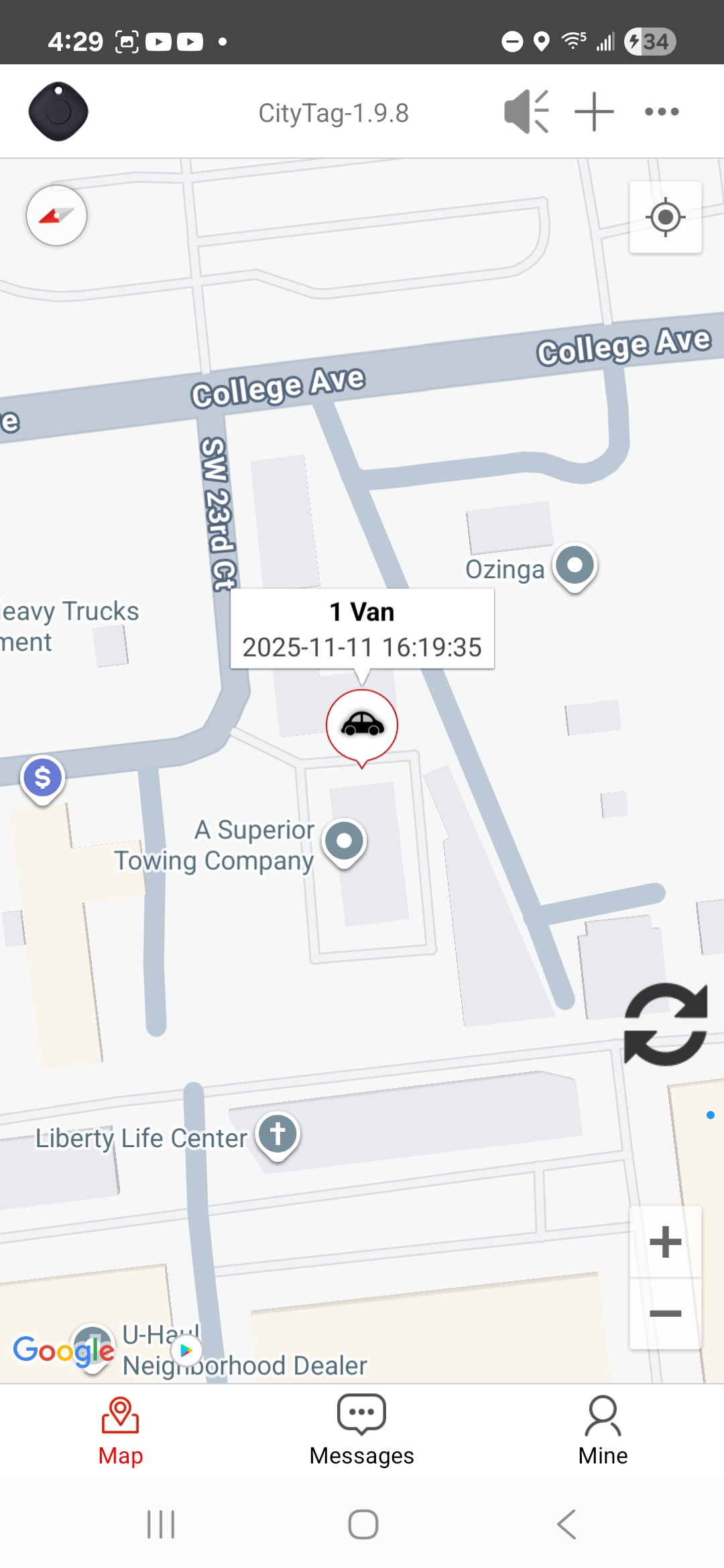Add a new device with plus icon
This screenshot has width=724, height=1568.
click(594, 112)
